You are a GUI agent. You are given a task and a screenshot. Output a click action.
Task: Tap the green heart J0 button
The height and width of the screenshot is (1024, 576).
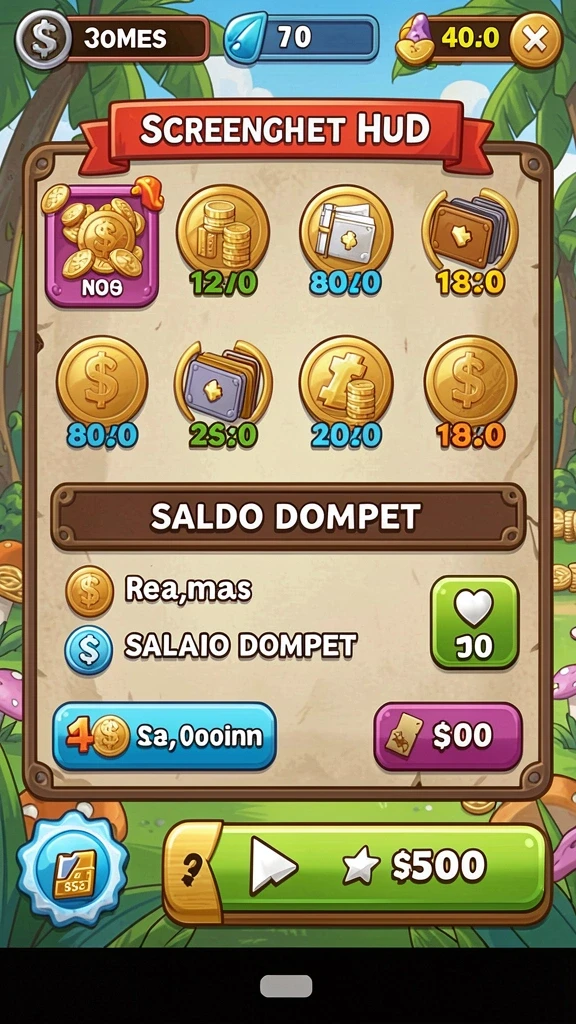point(474,622)
